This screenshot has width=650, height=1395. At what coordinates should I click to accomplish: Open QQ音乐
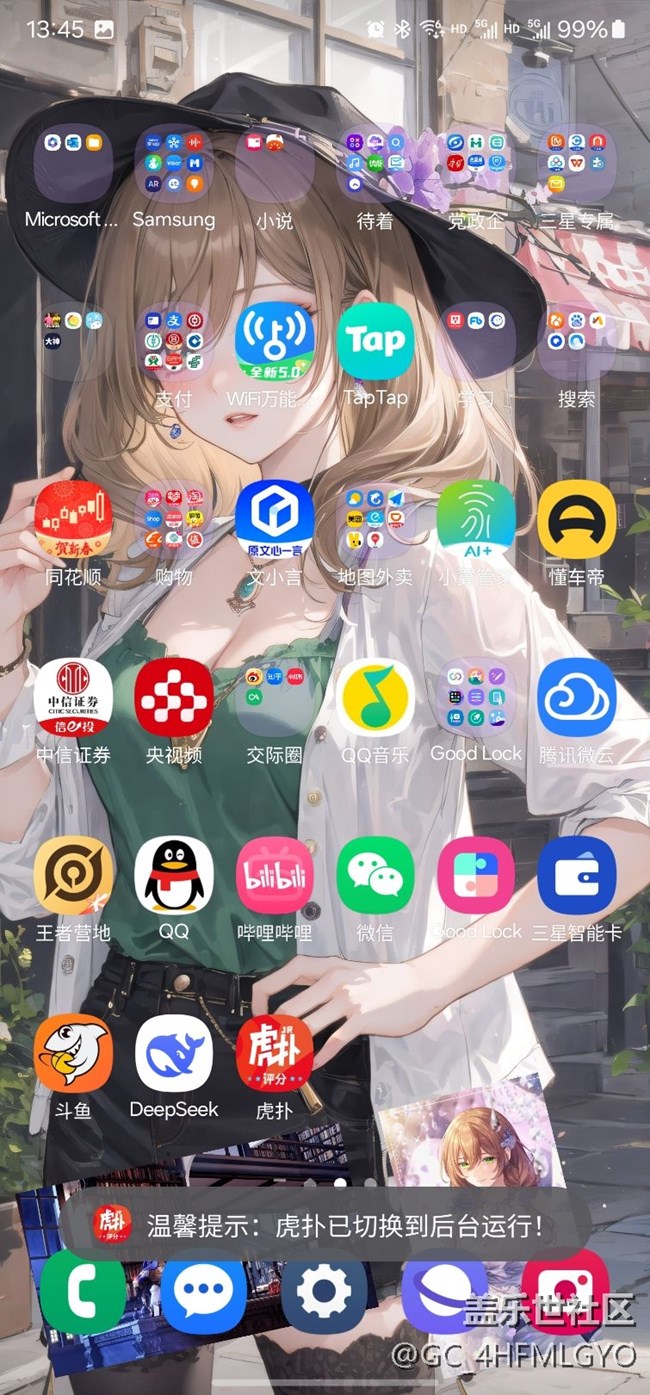click(375, 698)
